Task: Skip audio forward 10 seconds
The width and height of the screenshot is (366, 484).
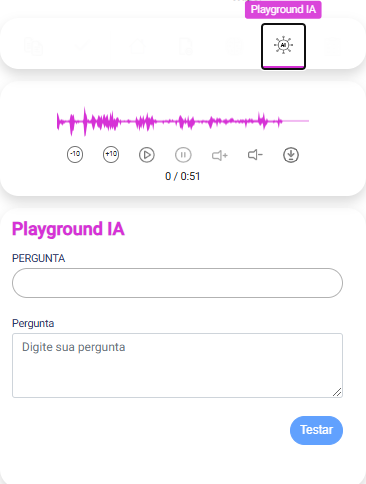Action: tap(111, 155)
